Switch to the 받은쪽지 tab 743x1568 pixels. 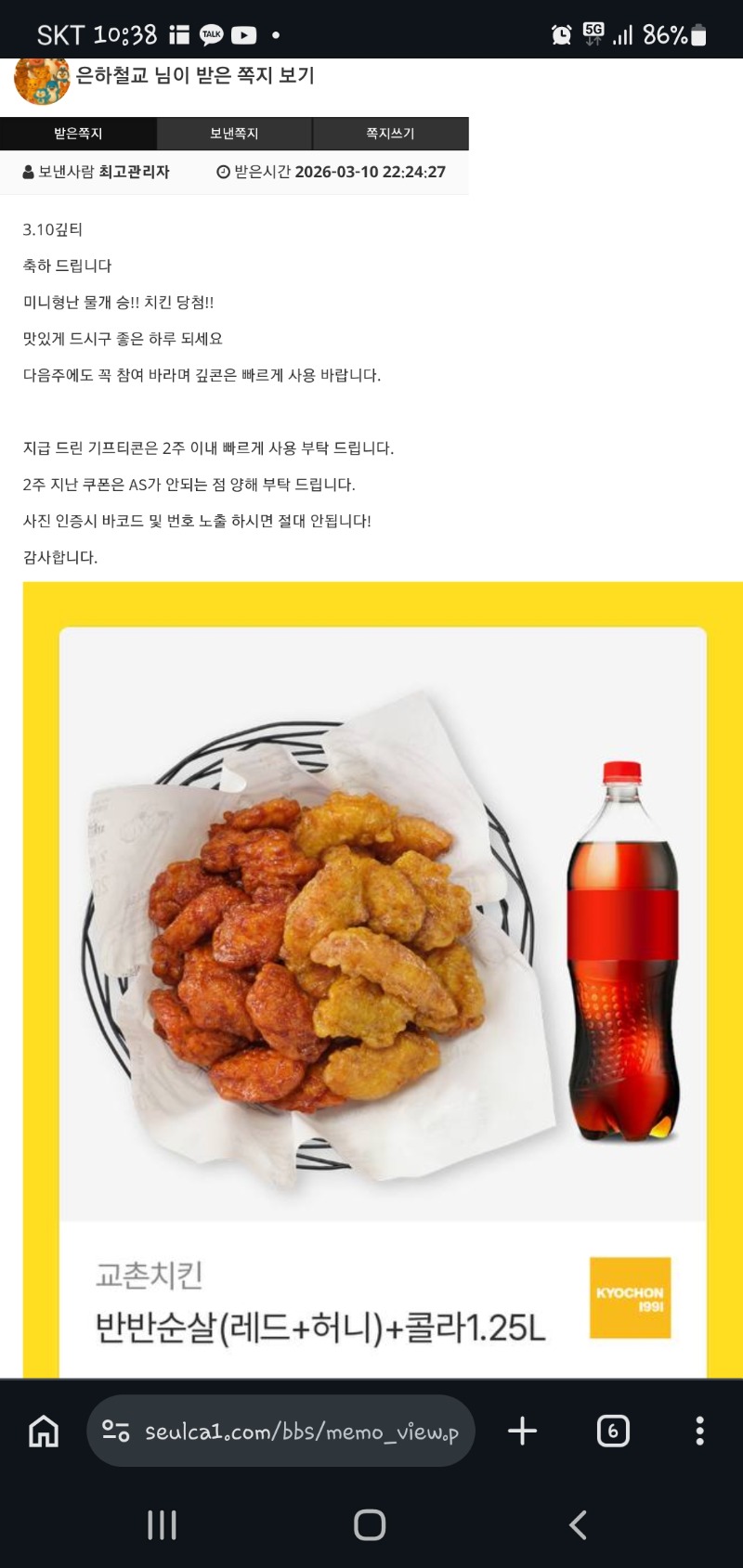(78, 134)
